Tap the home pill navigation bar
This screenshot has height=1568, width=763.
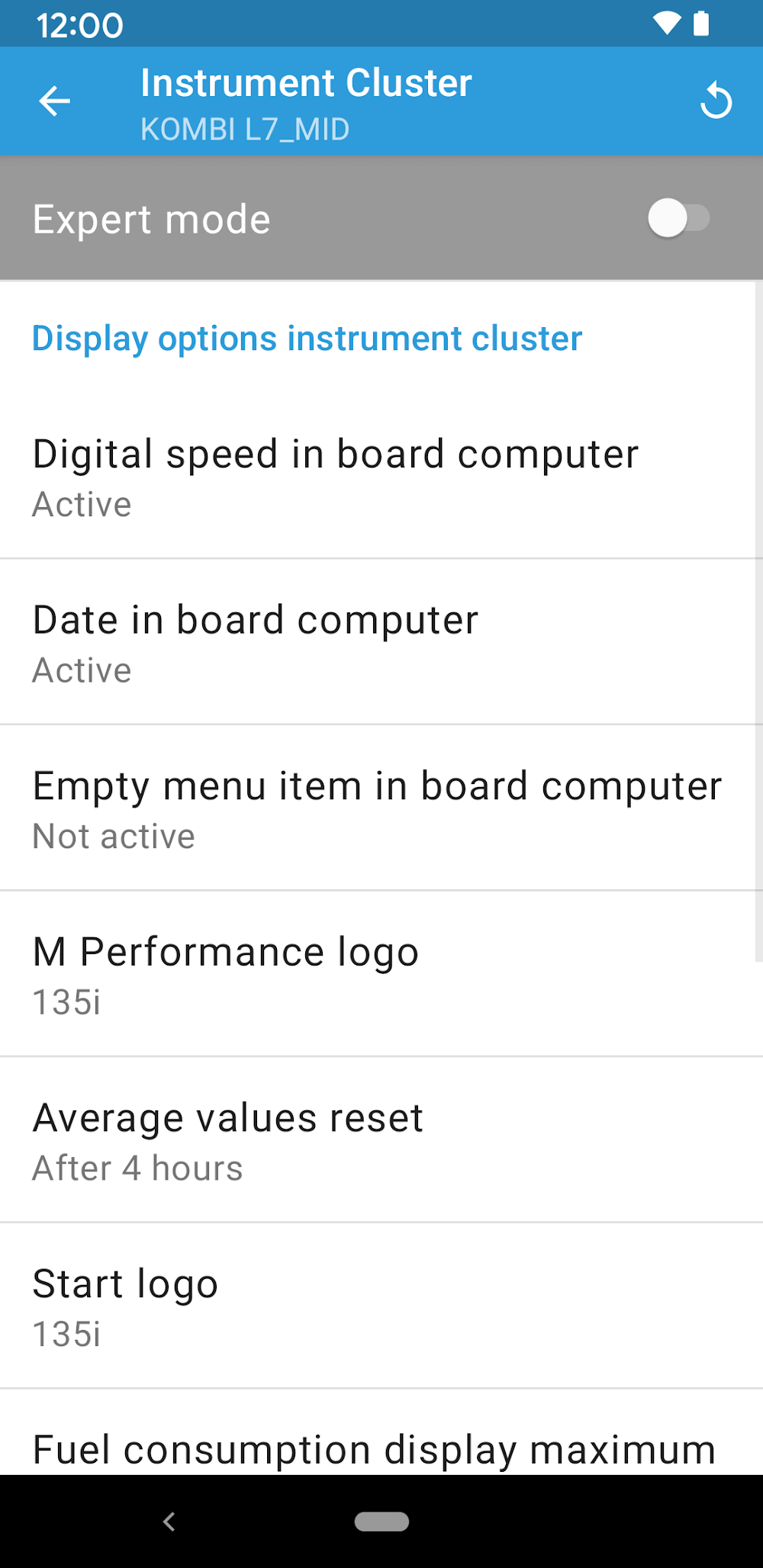(381, 1520)
